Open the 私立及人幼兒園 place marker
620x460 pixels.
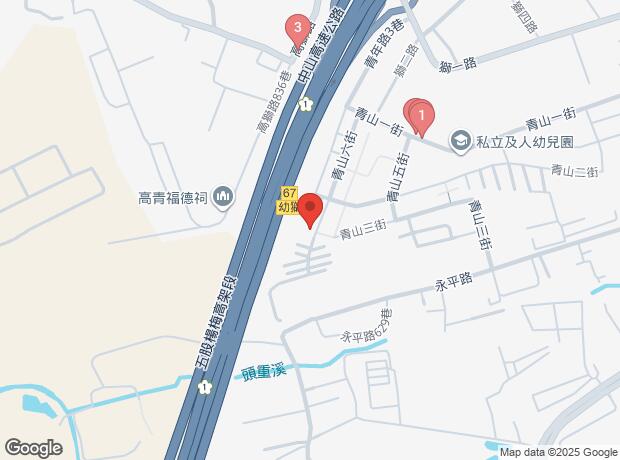pyautogui.click(x=460, y=142)
